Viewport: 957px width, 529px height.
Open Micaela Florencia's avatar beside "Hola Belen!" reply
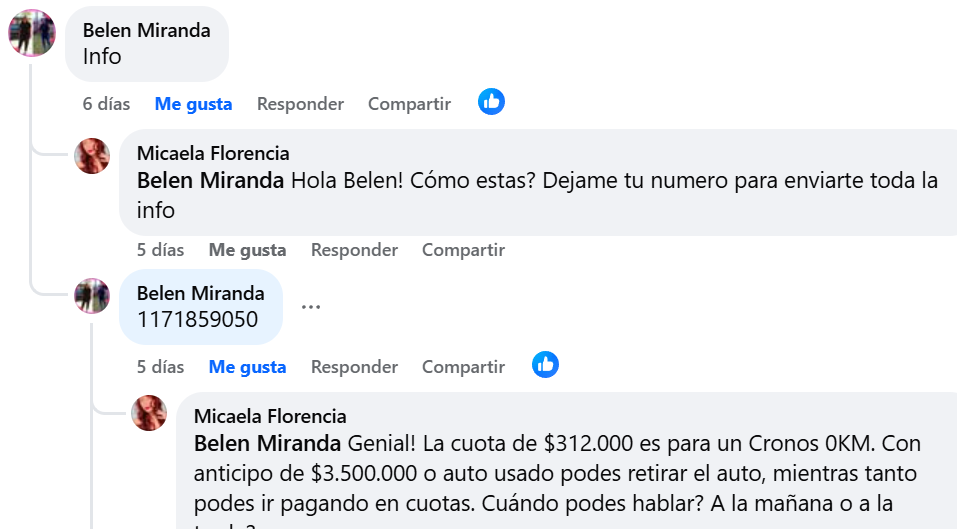(x=93, y=156)
